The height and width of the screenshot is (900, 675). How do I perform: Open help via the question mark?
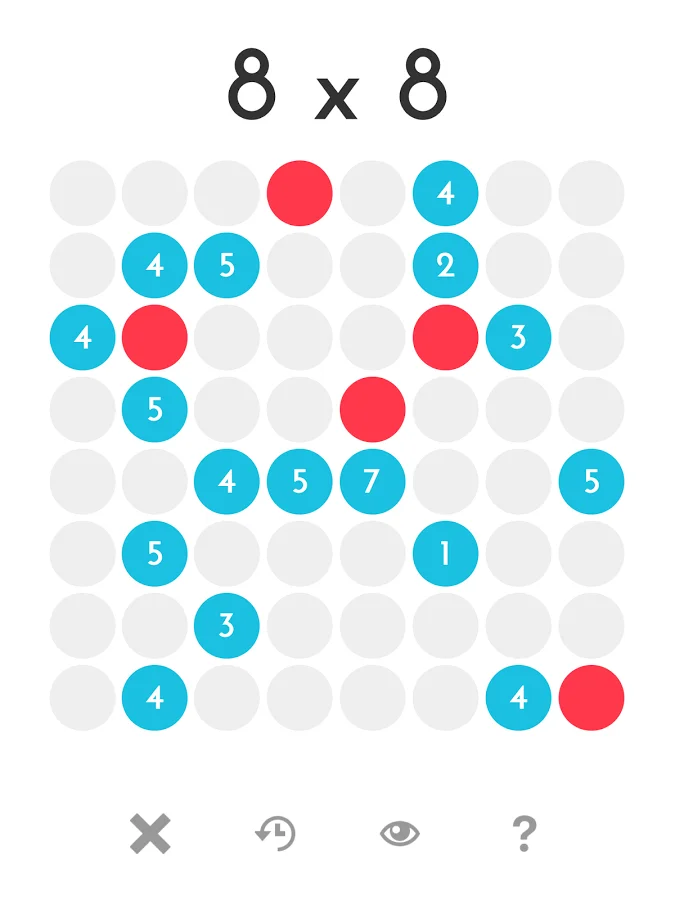point(524,833)
